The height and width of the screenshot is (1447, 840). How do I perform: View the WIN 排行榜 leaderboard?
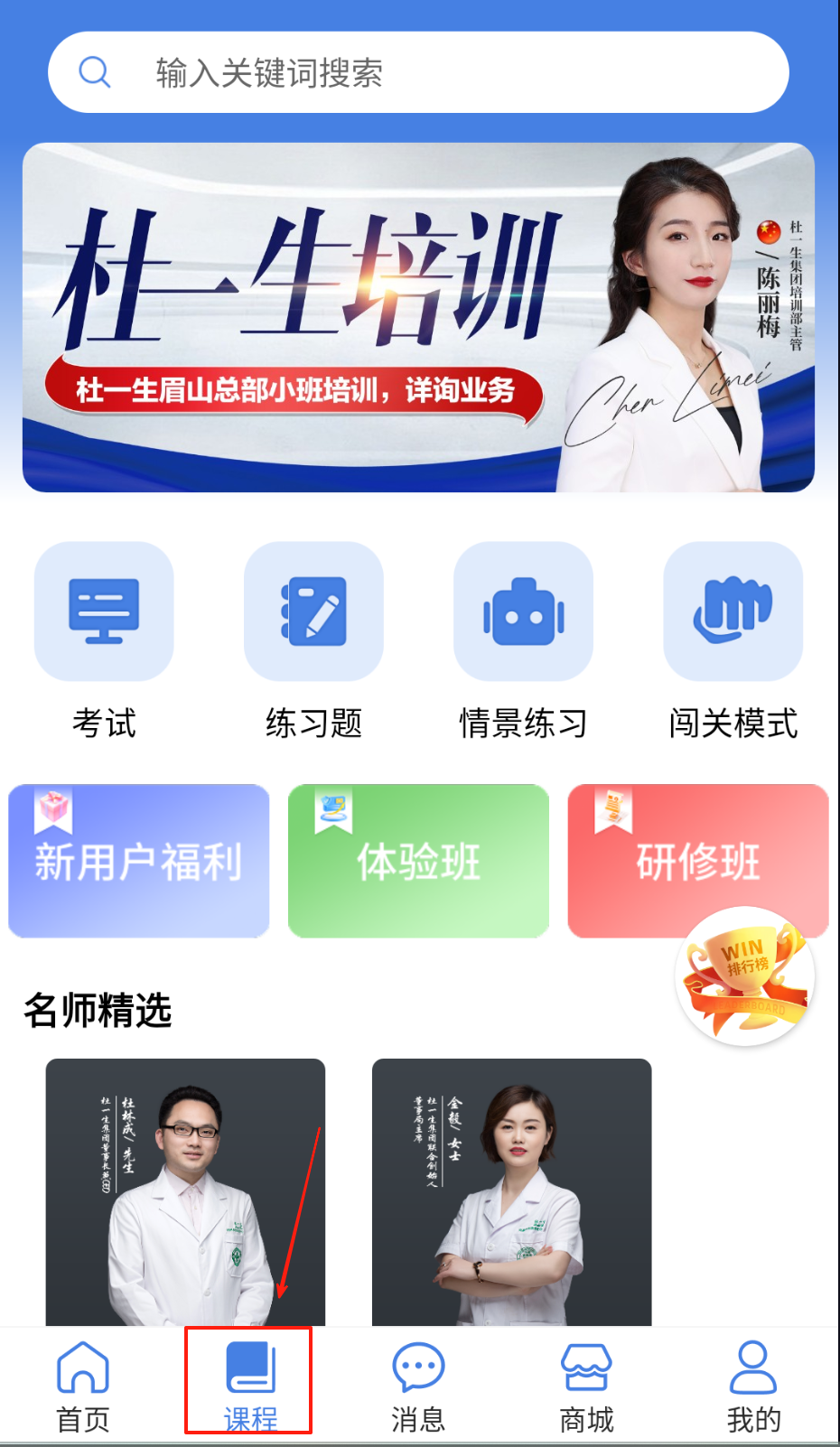click(744, 976)
